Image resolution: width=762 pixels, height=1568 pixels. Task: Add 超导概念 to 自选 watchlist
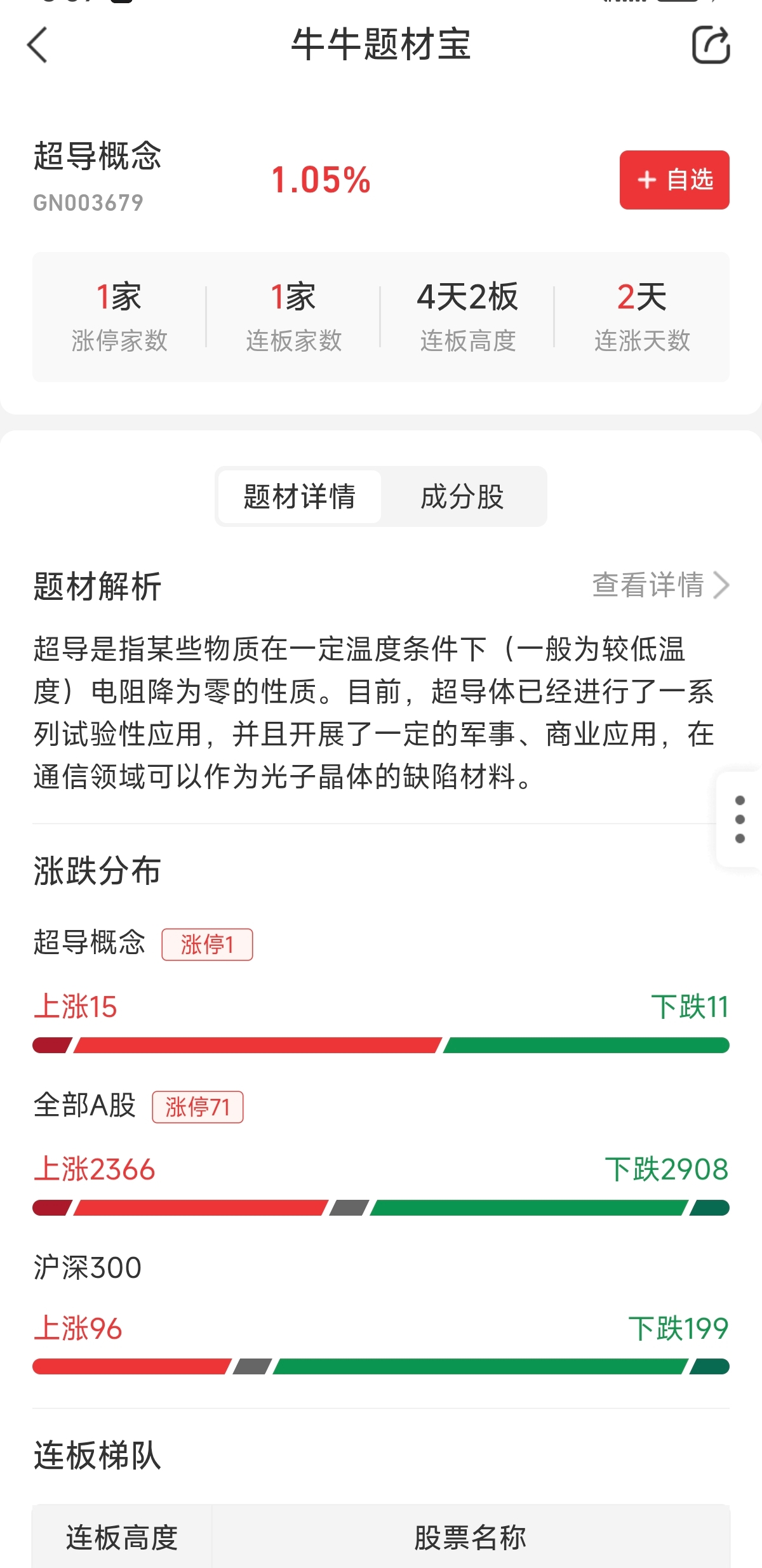[674, 180]
